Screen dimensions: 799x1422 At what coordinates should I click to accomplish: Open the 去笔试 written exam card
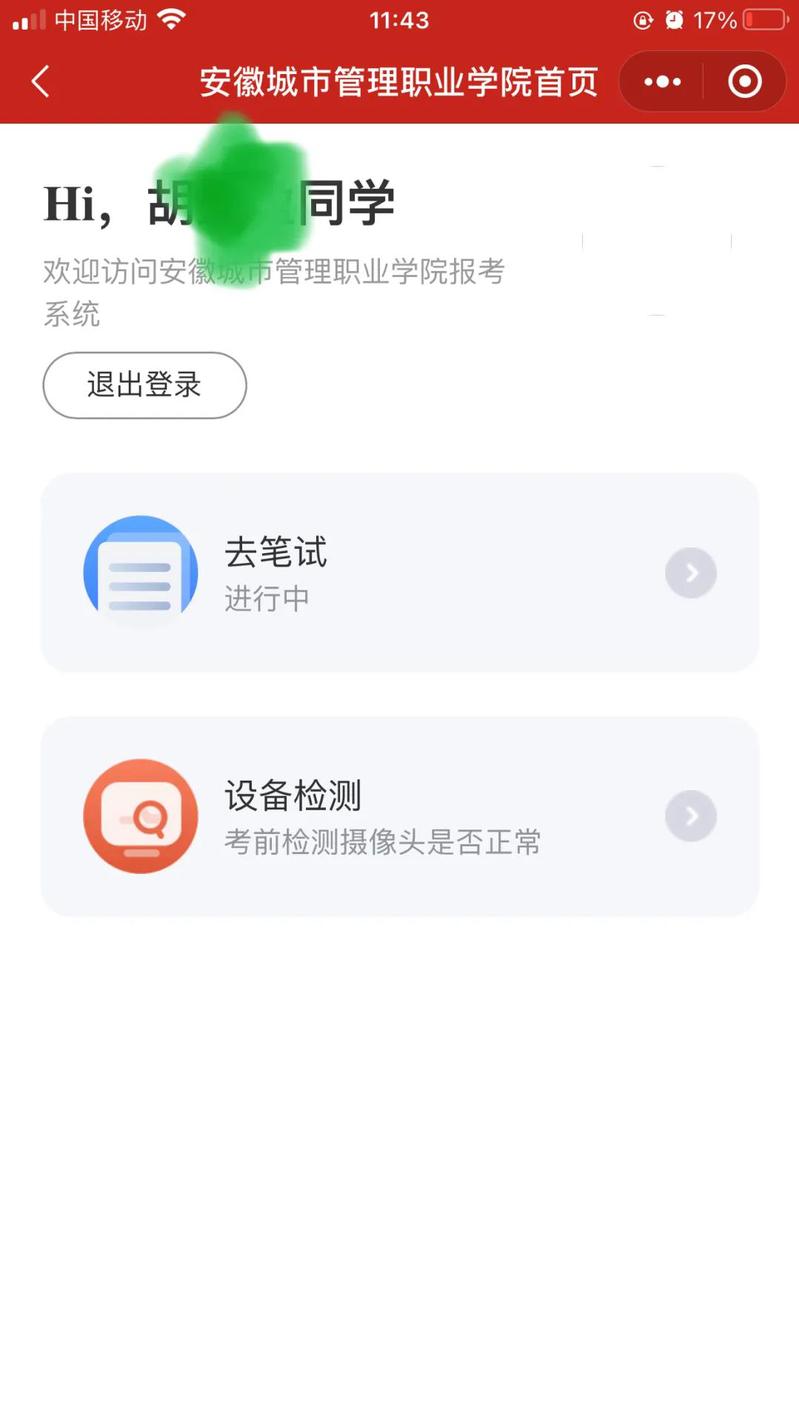coord(399,573)
